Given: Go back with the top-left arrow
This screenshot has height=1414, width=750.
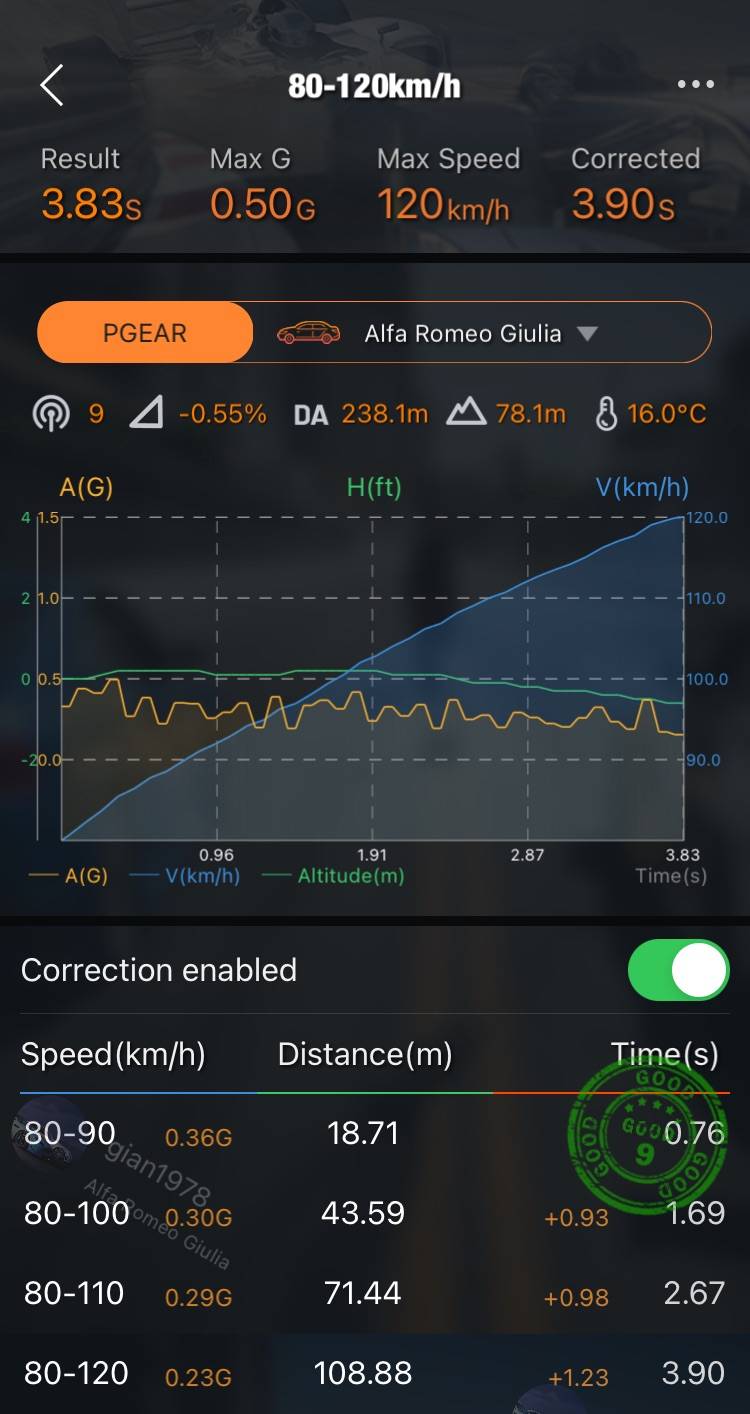Looking at the screenshot, I should (x=52, y=85).
